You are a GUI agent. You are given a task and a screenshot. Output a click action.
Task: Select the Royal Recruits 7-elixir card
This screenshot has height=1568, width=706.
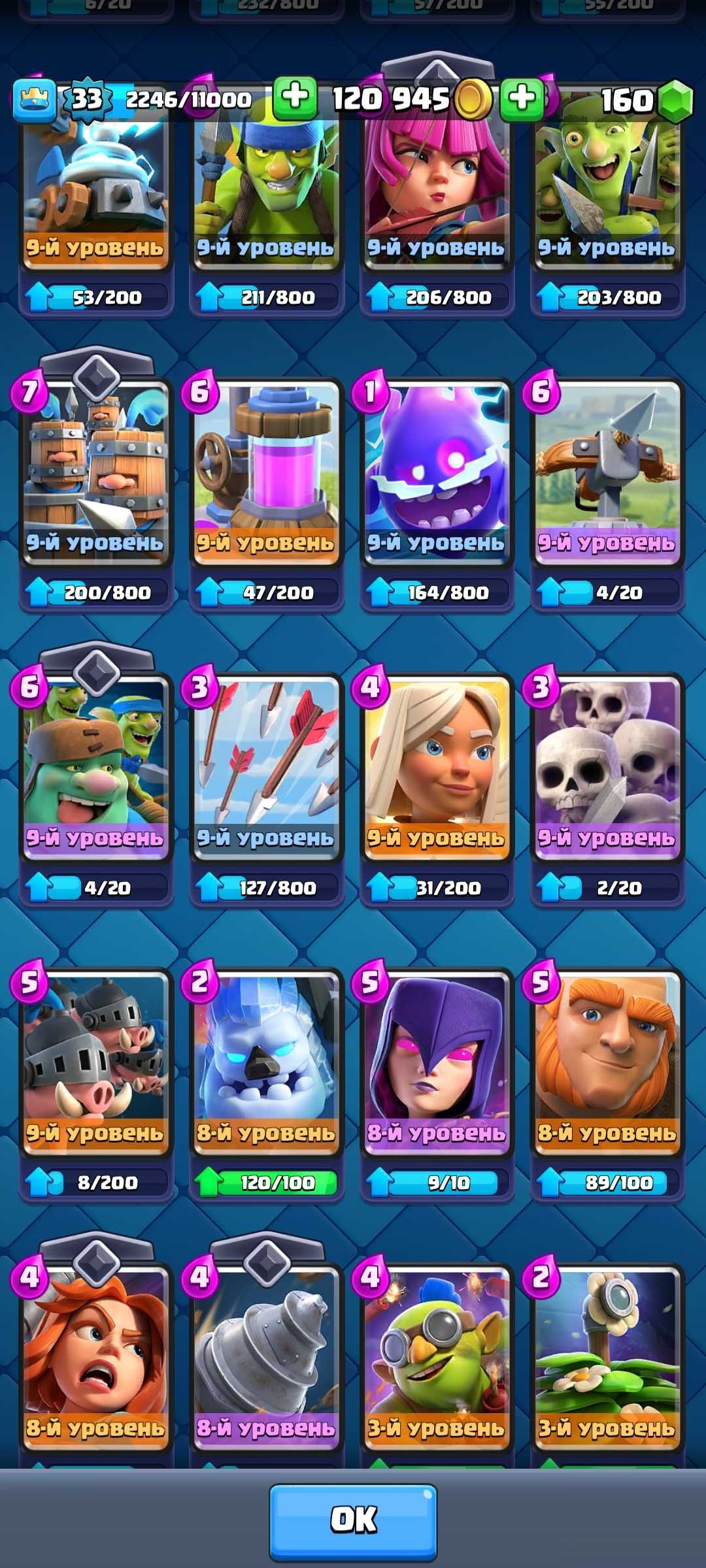pos(96,470)
